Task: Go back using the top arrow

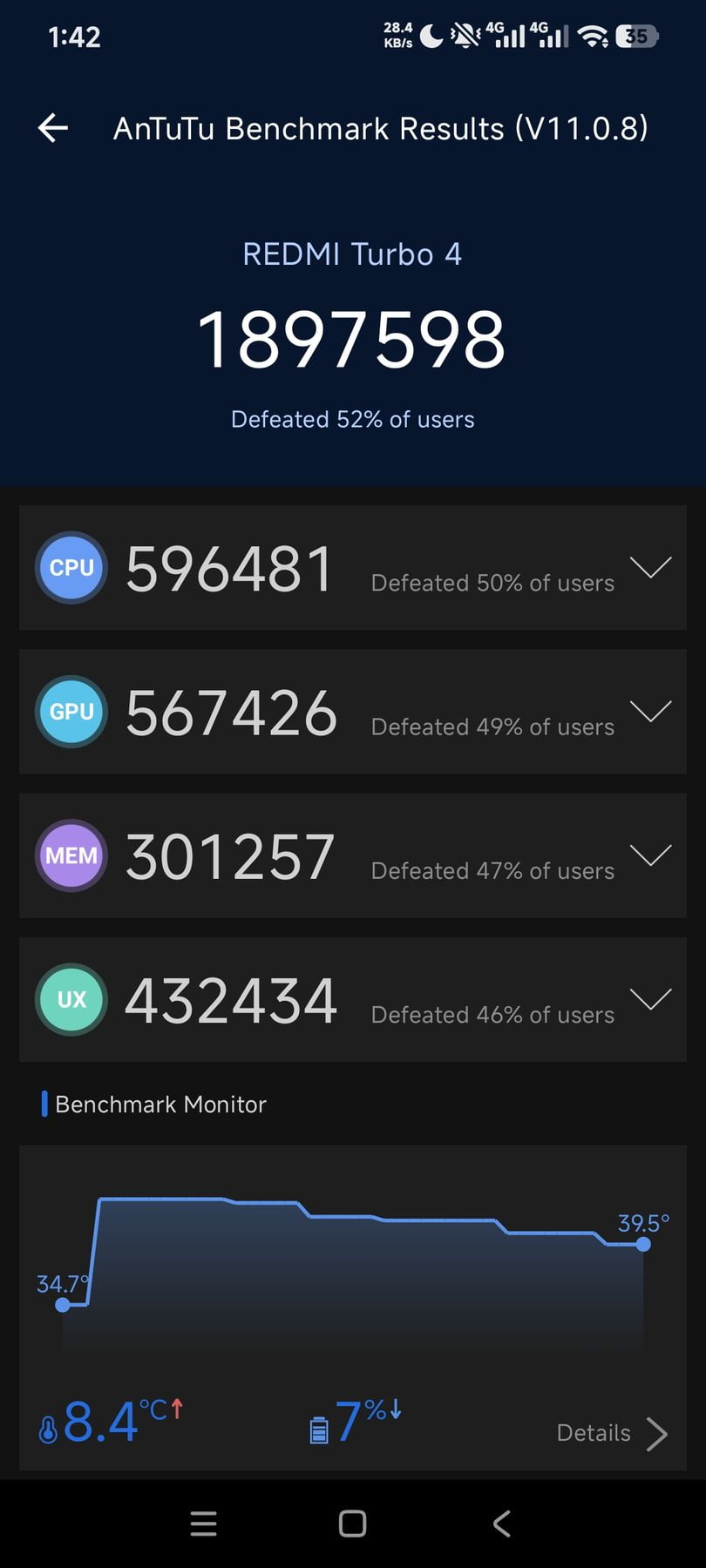Action: tap(53, 128)
